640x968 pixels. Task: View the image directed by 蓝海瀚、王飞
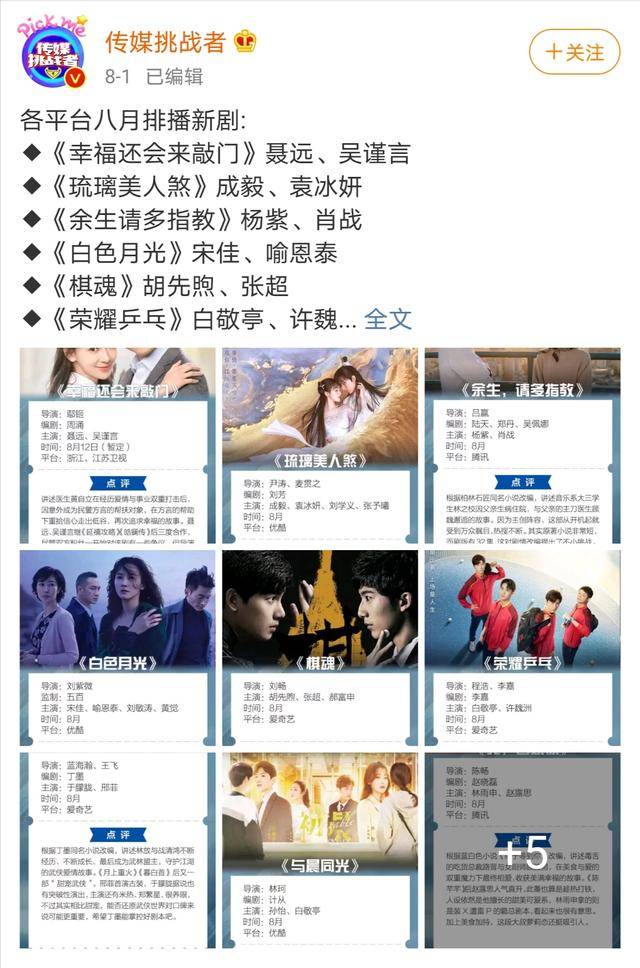click(x=117, y=850)
